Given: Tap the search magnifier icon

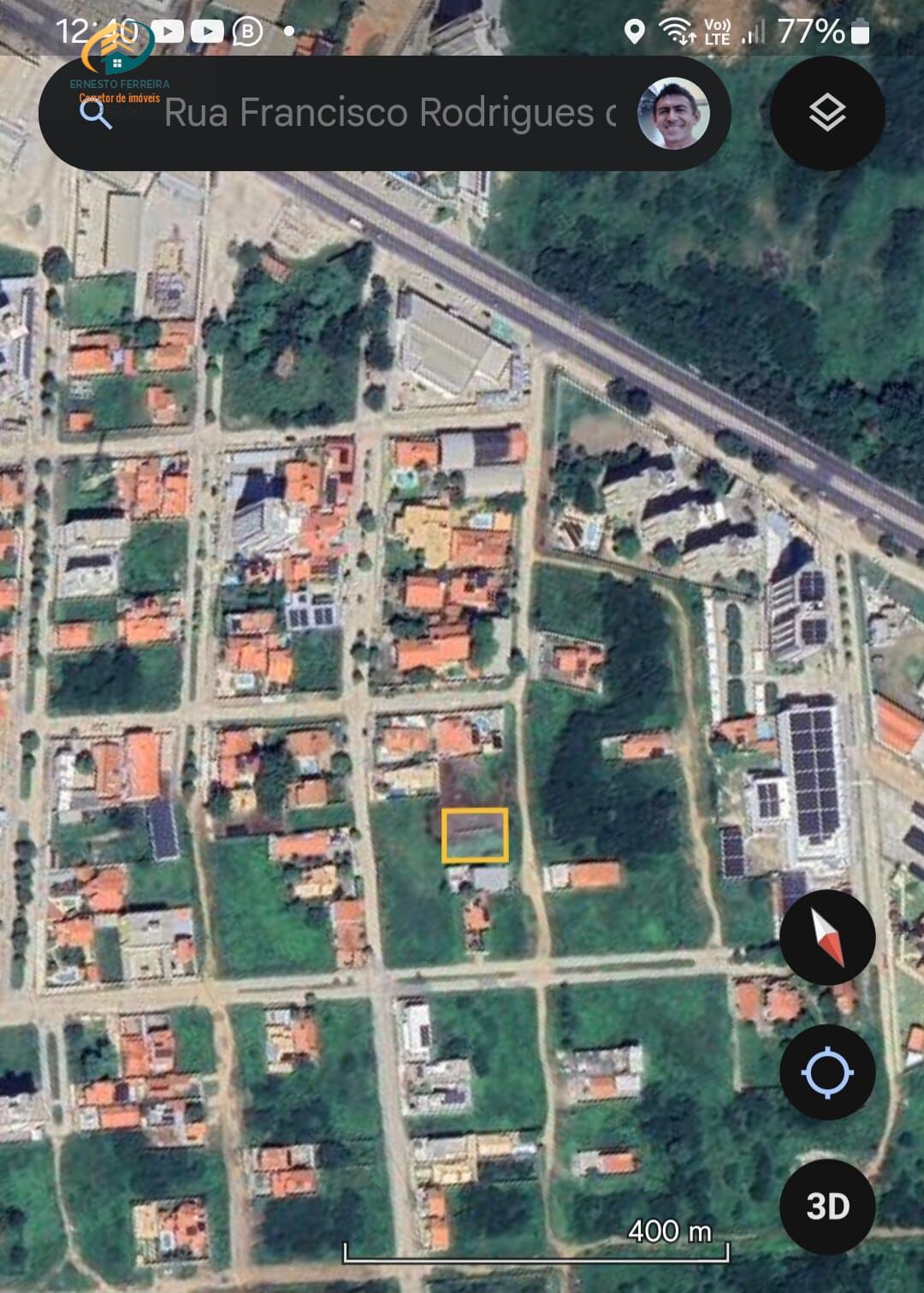Looking at the screenshot, I should 96,114.
